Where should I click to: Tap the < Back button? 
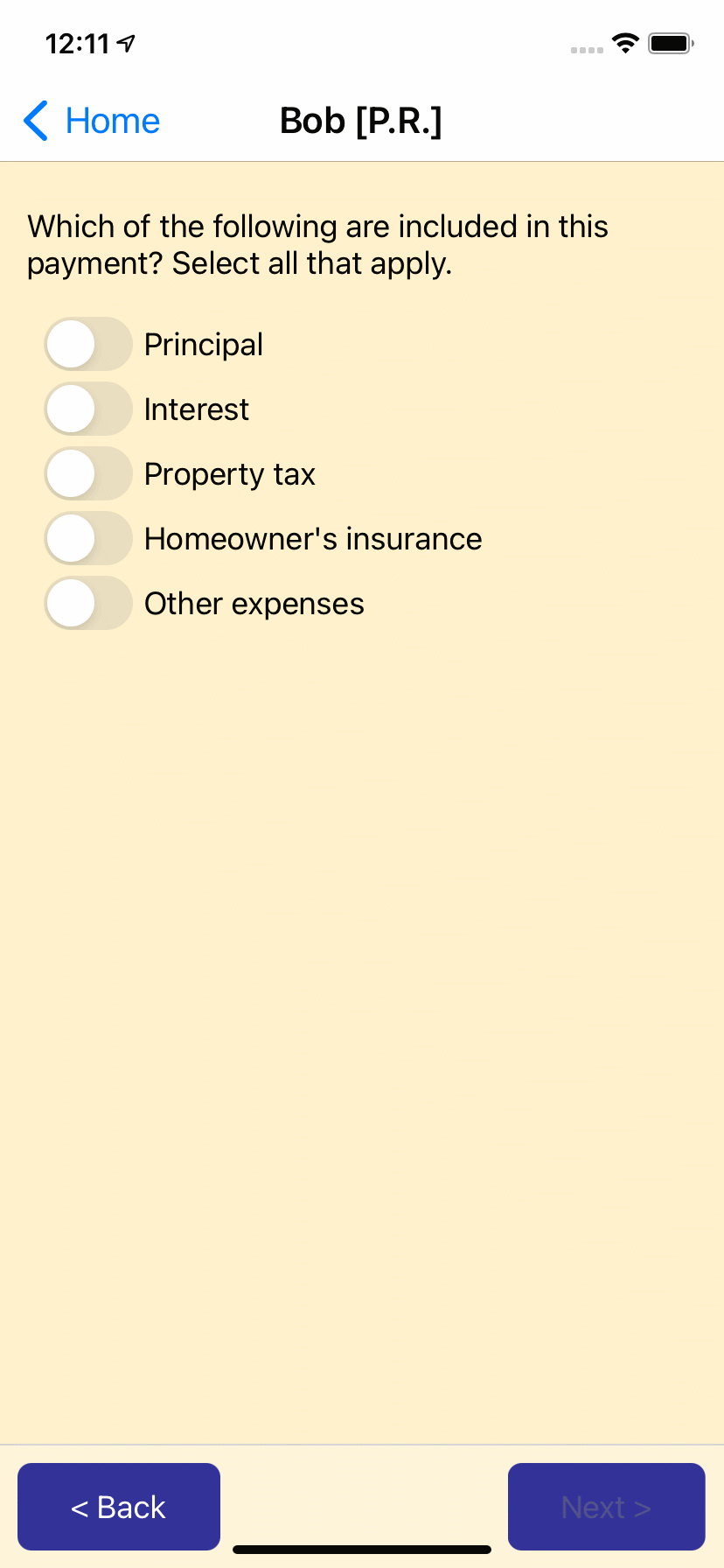coord(119,1507)
